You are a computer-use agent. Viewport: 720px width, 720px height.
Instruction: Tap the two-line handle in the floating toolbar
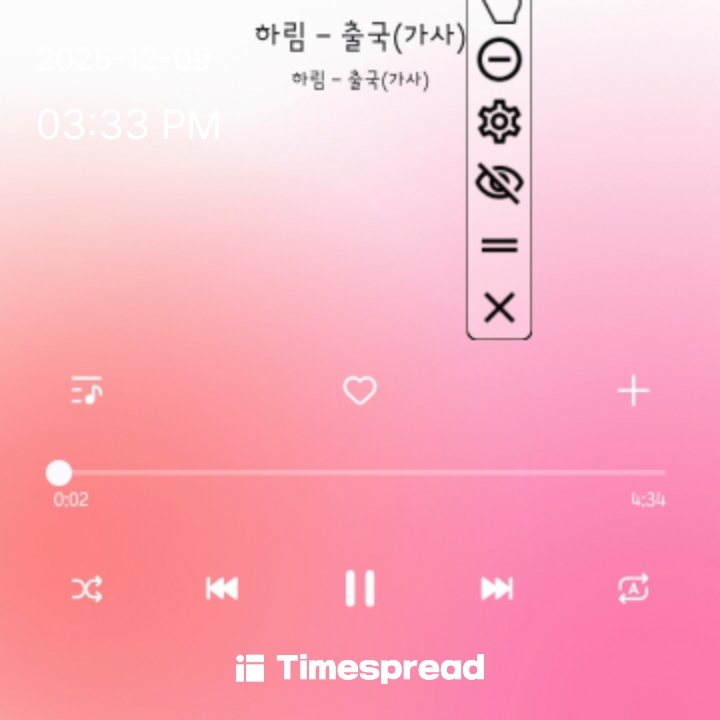coord(499,246)
